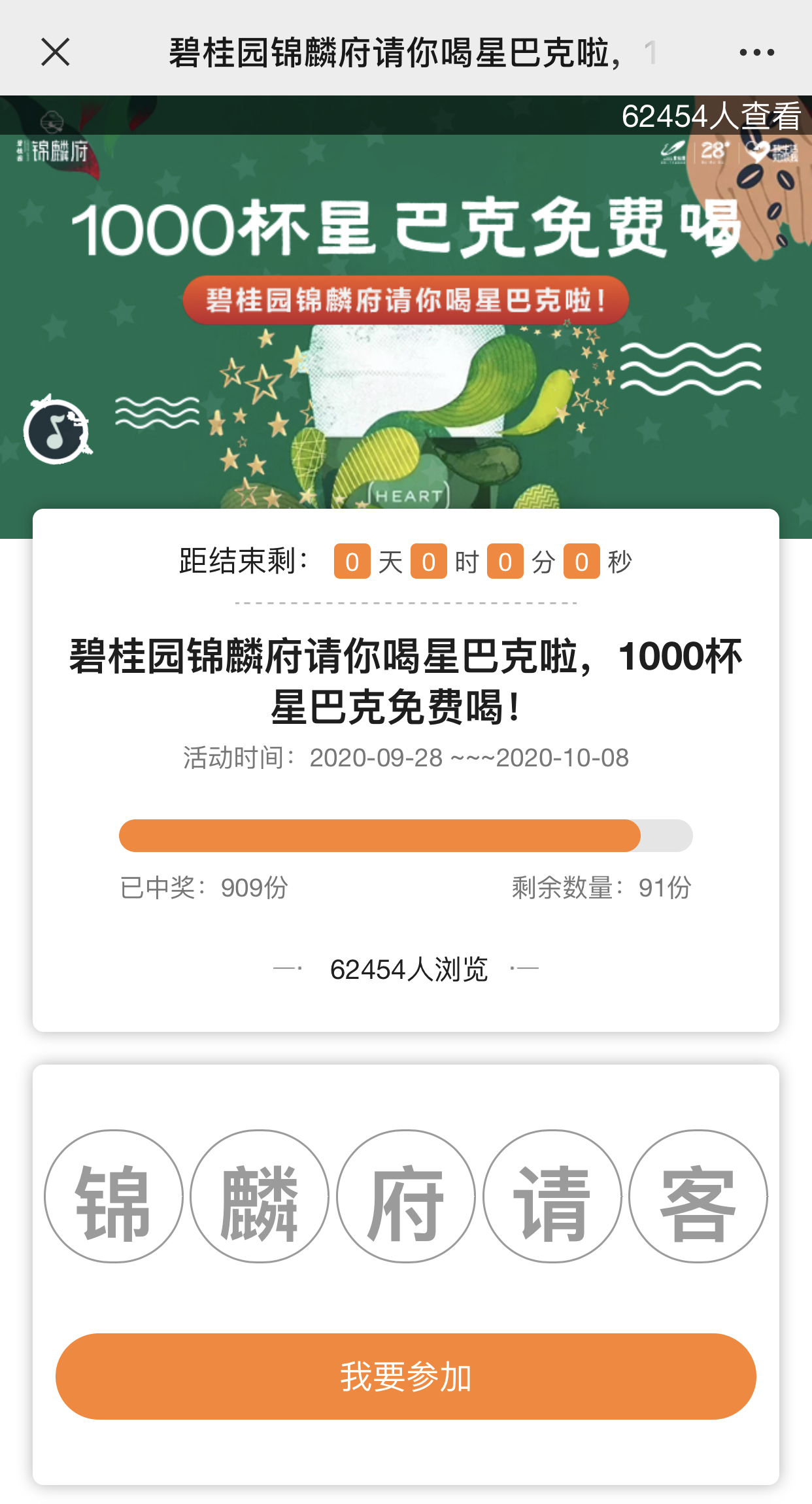Toggle the background music icon

click(58, 430)
